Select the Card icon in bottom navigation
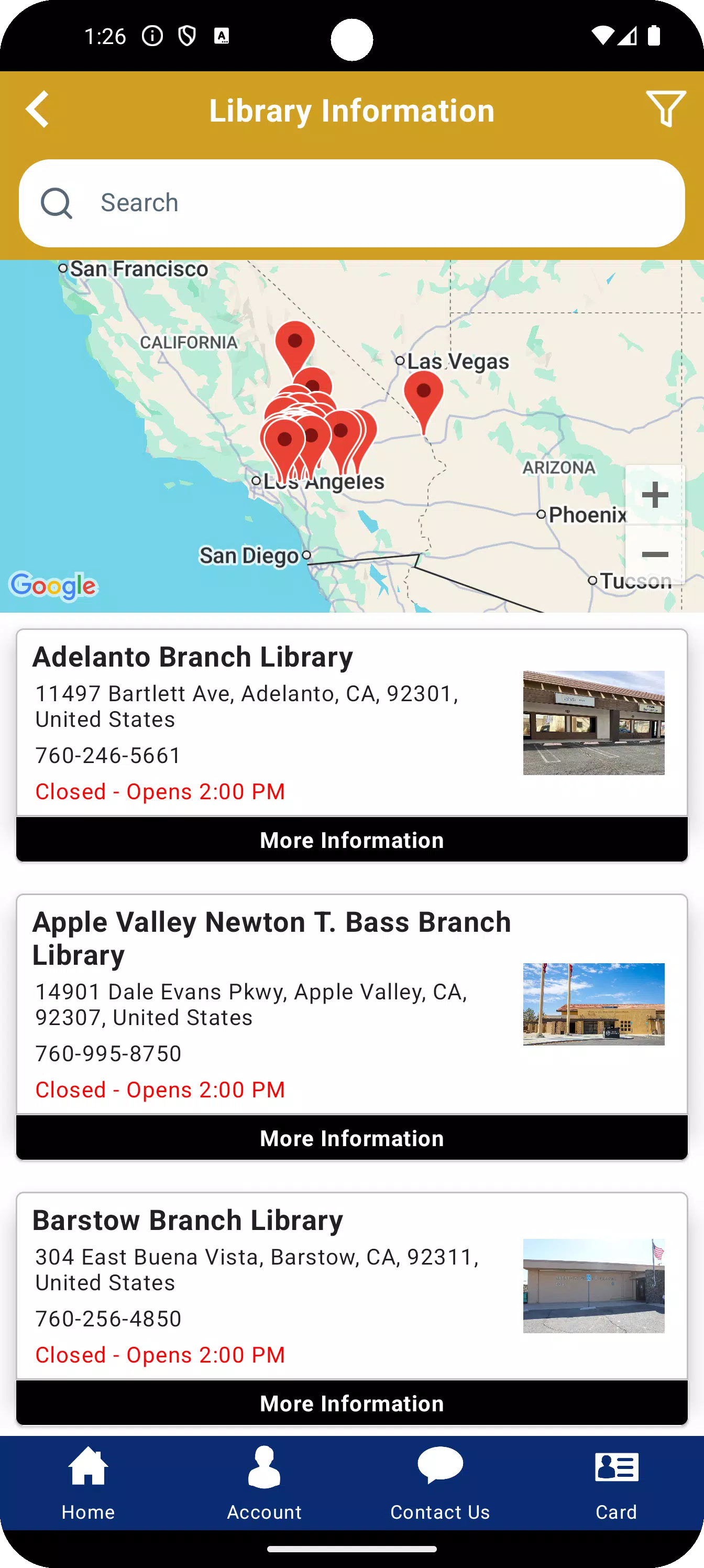The image size is (704, 1568). pyautogui.click(x=617, y=1467)
